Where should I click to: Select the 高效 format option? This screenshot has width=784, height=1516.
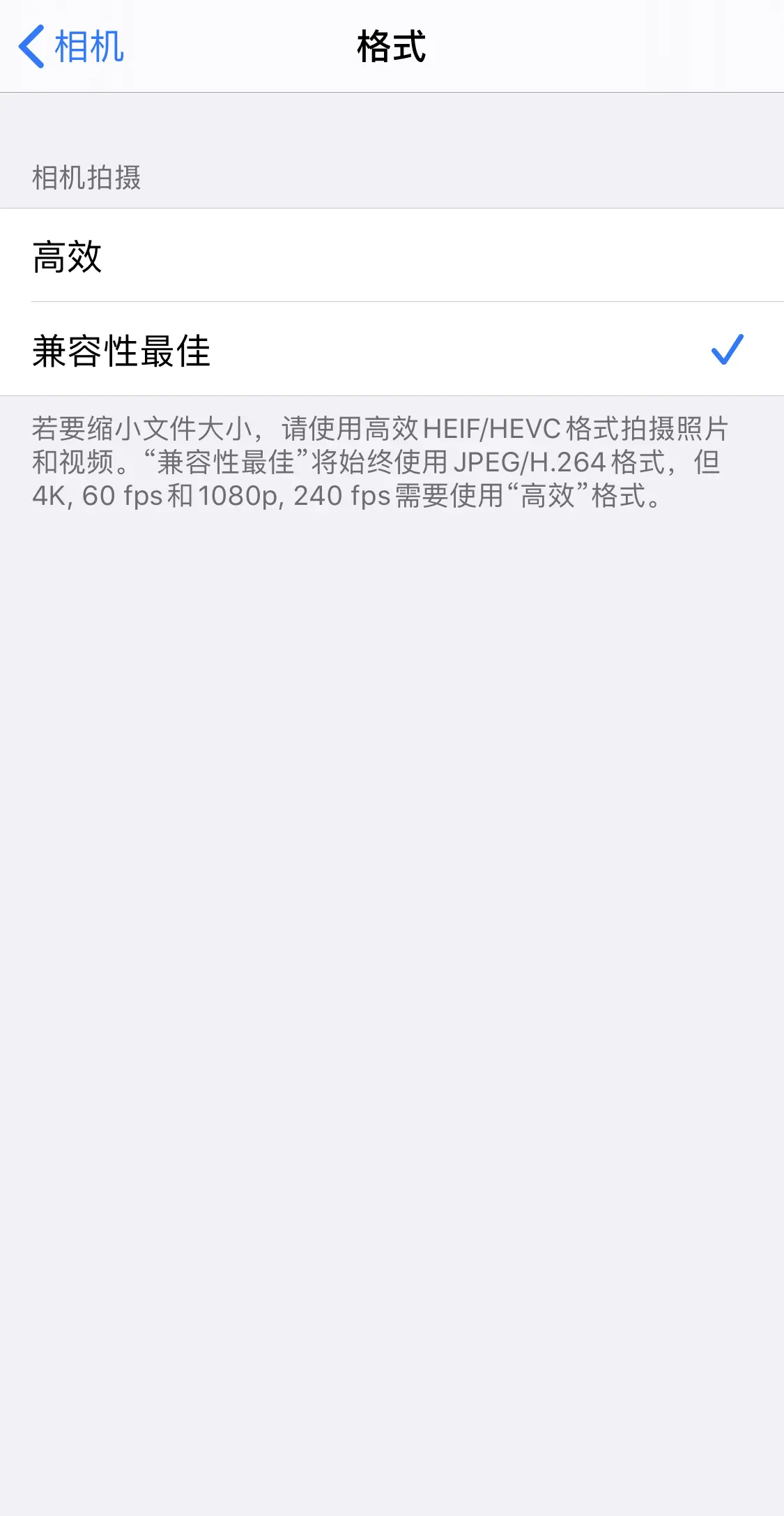point(392,255)
